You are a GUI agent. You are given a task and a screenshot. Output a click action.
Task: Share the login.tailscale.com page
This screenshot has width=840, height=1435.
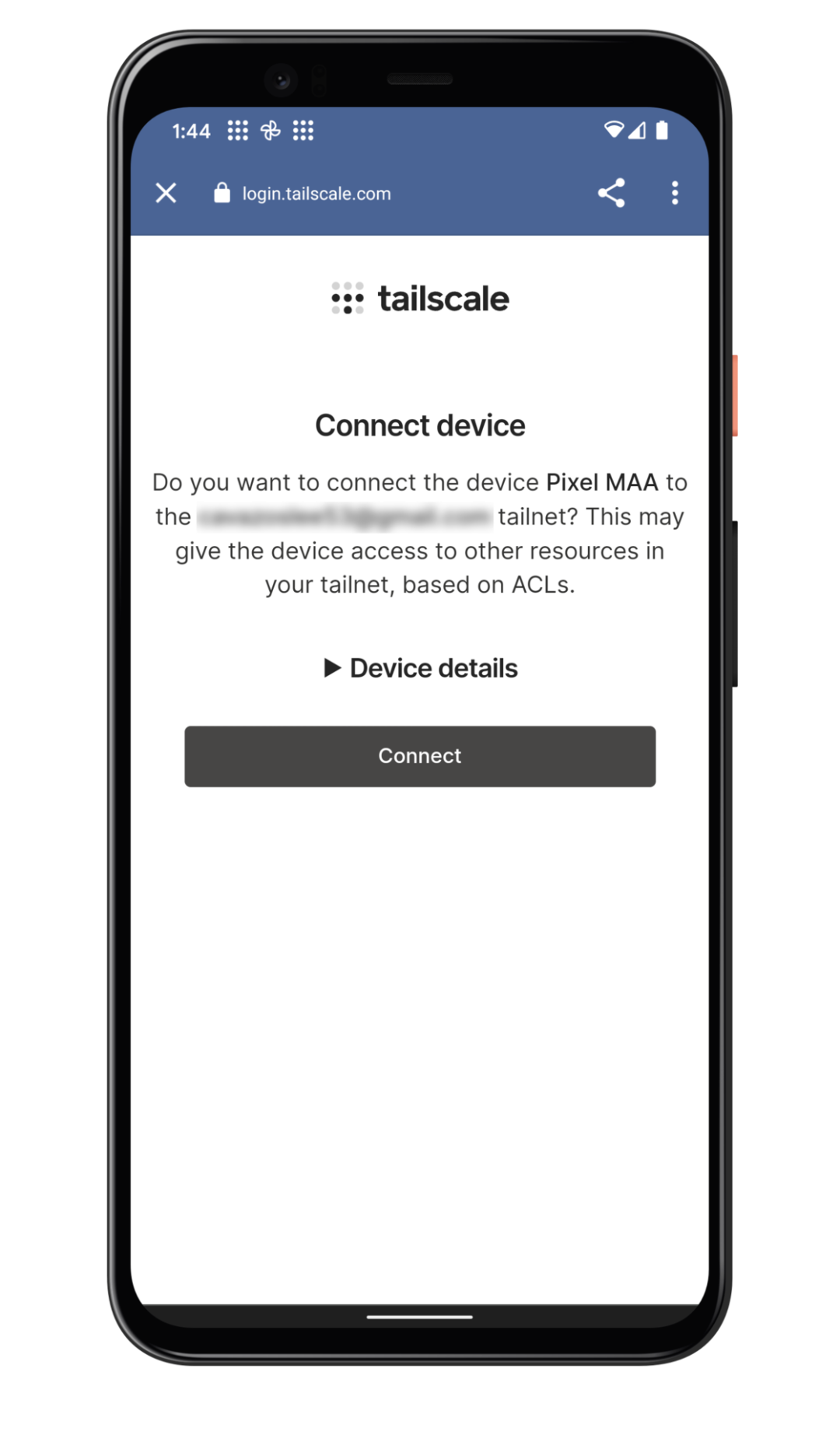tap(611, 193)
